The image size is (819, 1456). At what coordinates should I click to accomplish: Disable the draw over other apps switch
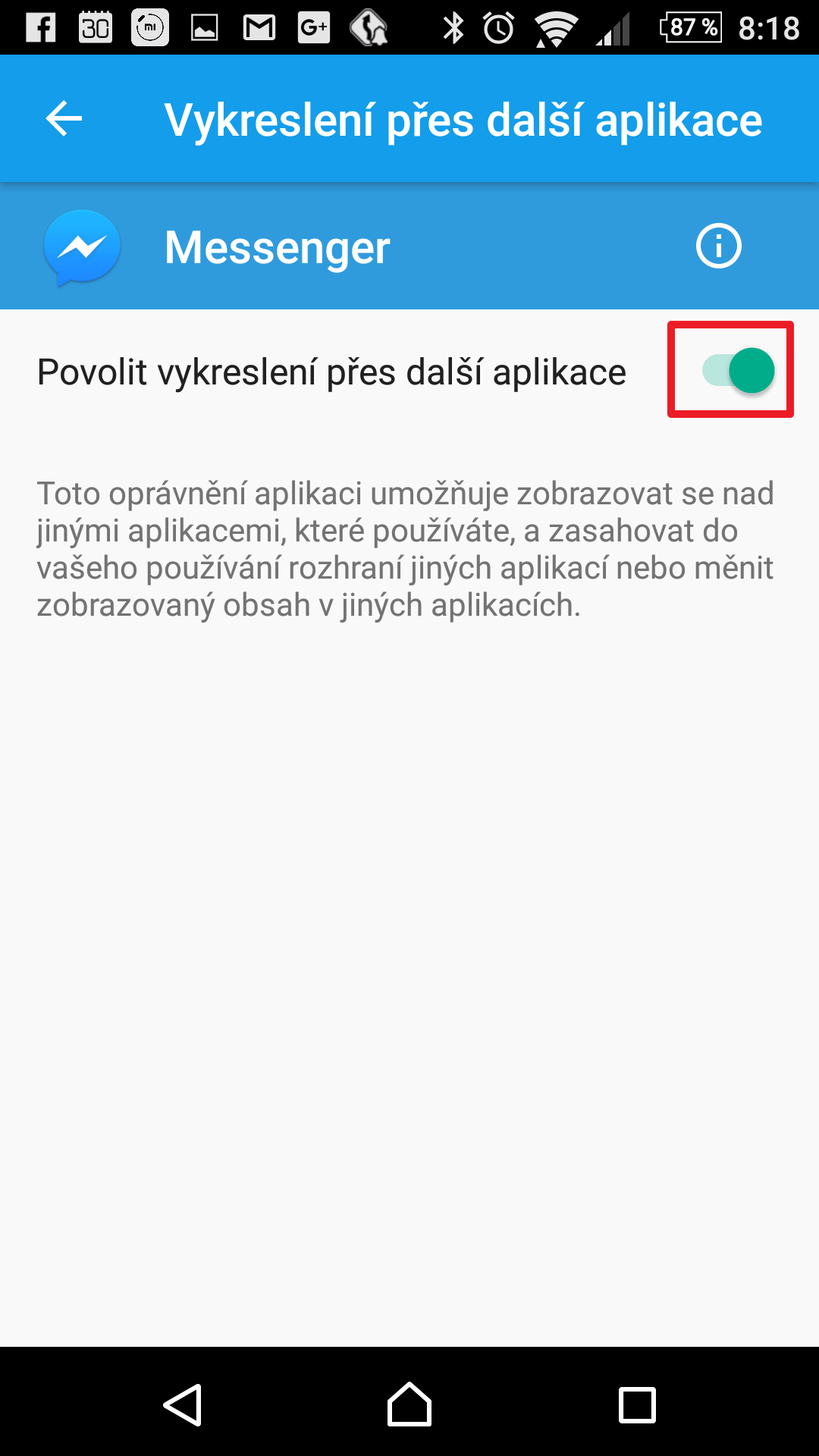click(x=738, y=370)
